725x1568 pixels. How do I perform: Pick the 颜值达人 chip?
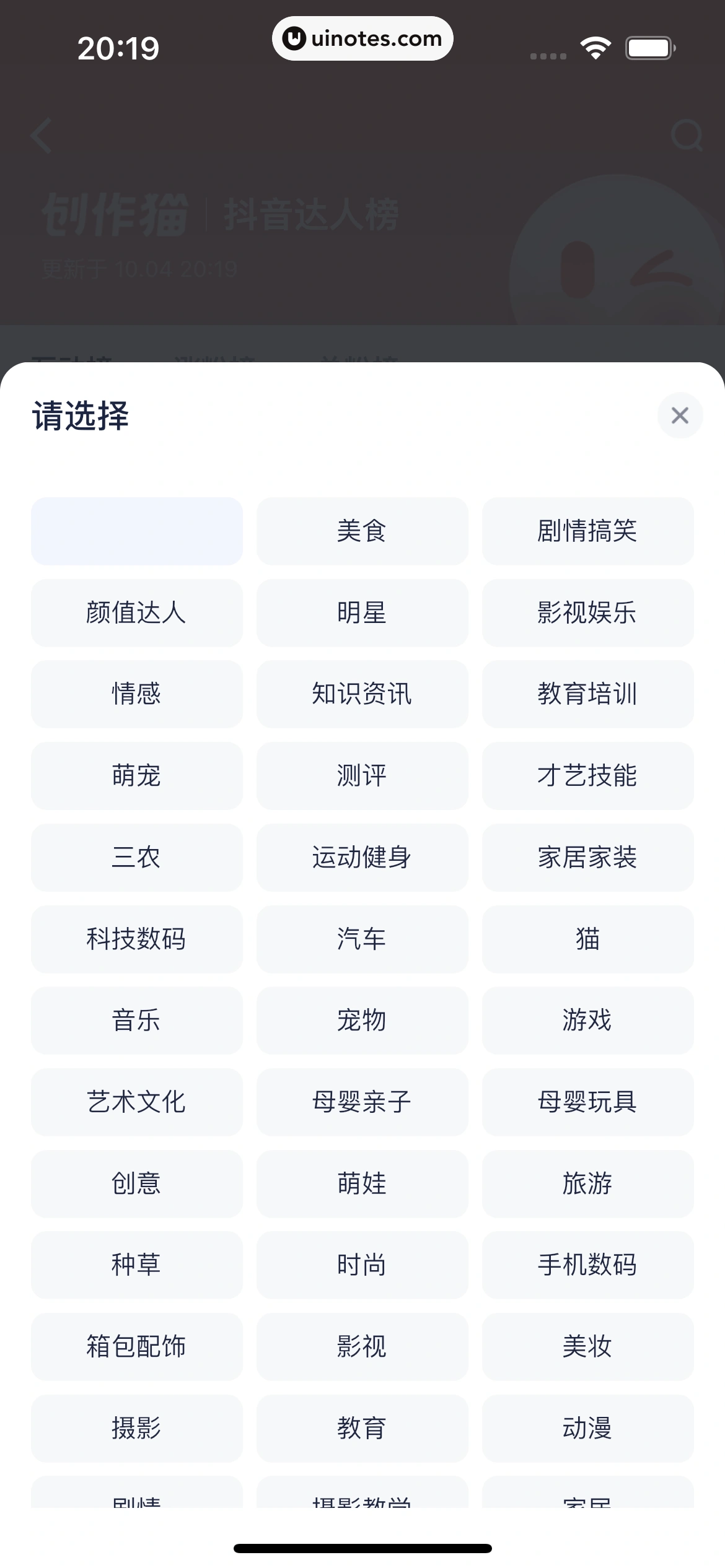coord(136,612)
